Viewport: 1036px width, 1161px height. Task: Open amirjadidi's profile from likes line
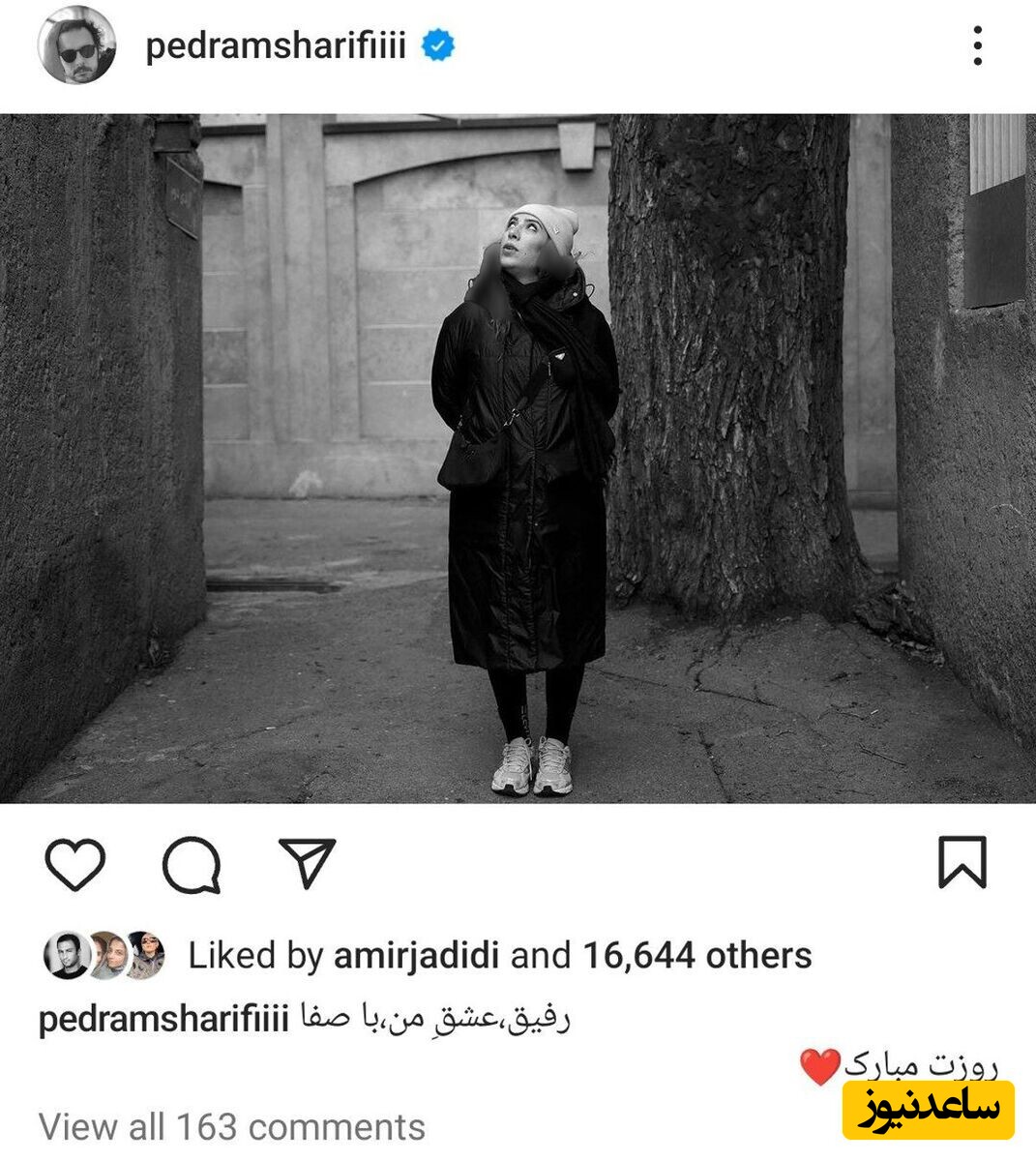click(416, 956)
